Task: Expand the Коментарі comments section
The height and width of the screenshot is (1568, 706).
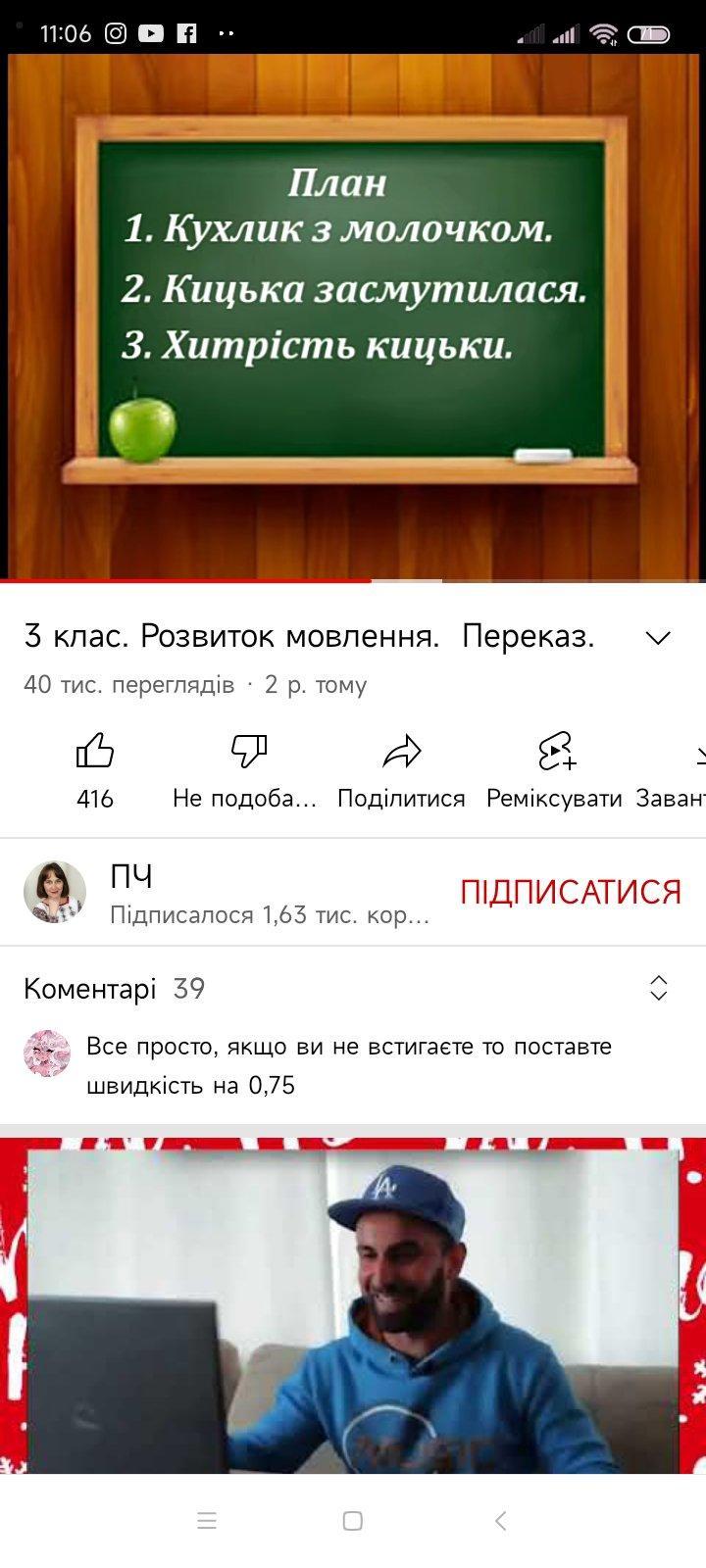Action: [658, 988]
